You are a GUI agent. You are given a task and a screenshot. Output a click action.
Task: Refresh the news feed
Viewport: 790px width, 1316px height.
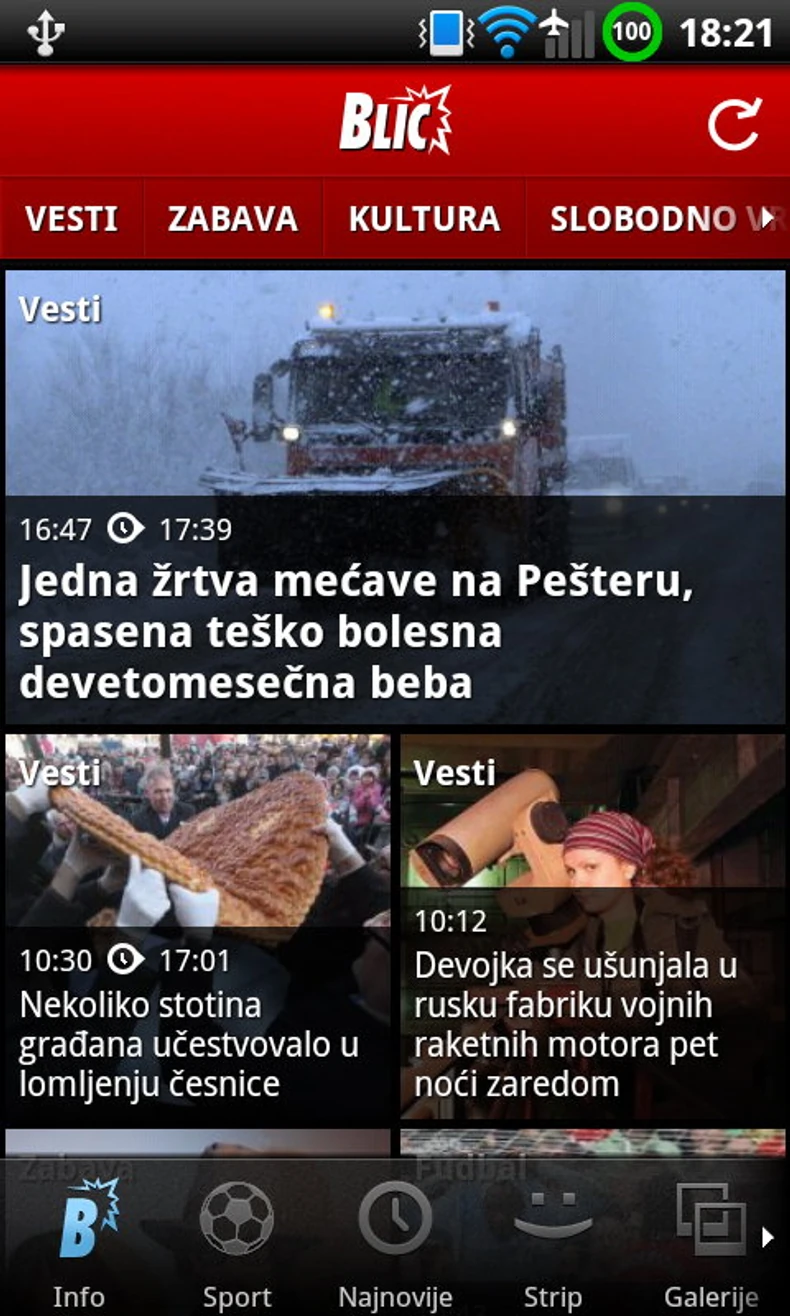tap(734, 124)
